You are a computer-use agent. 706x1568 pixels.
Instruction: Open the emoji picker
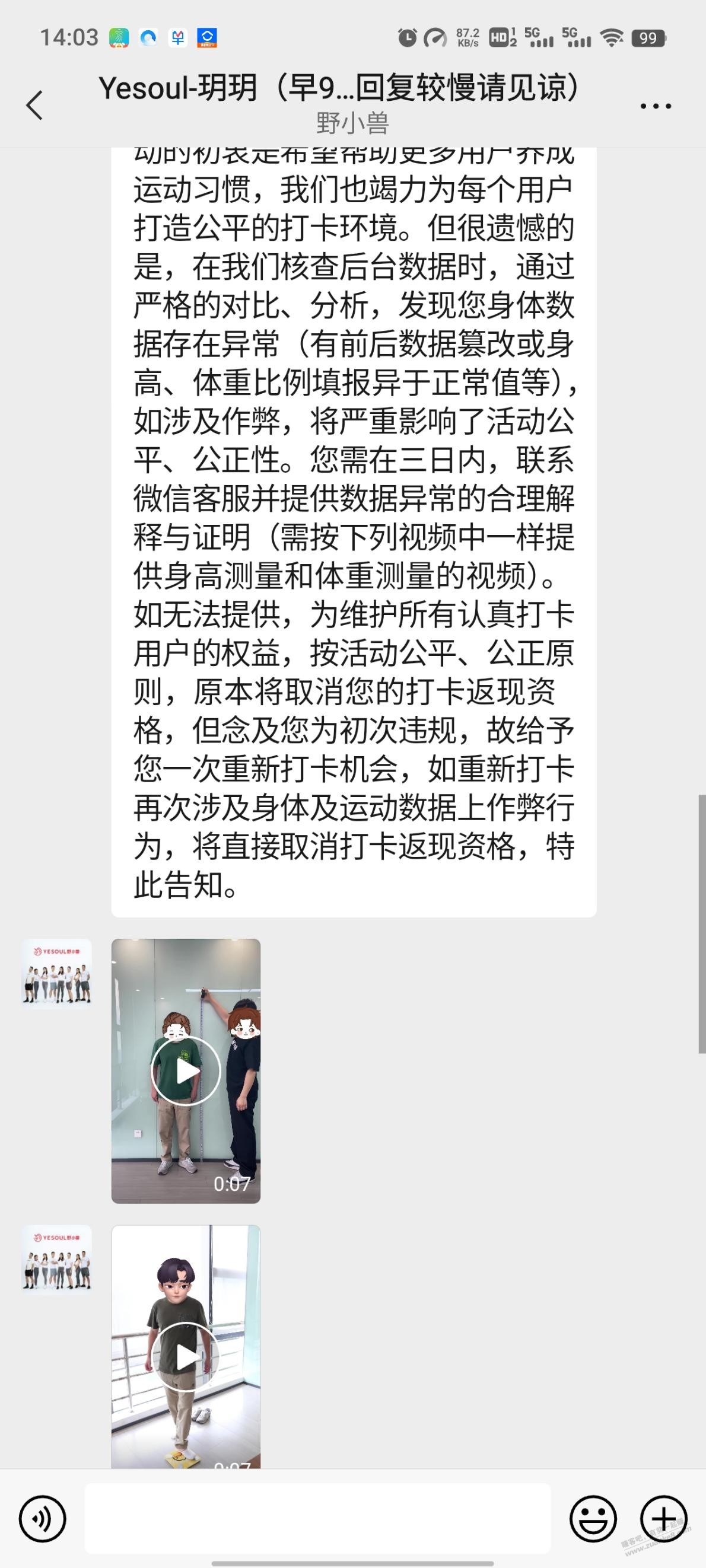pos(593,1519)
